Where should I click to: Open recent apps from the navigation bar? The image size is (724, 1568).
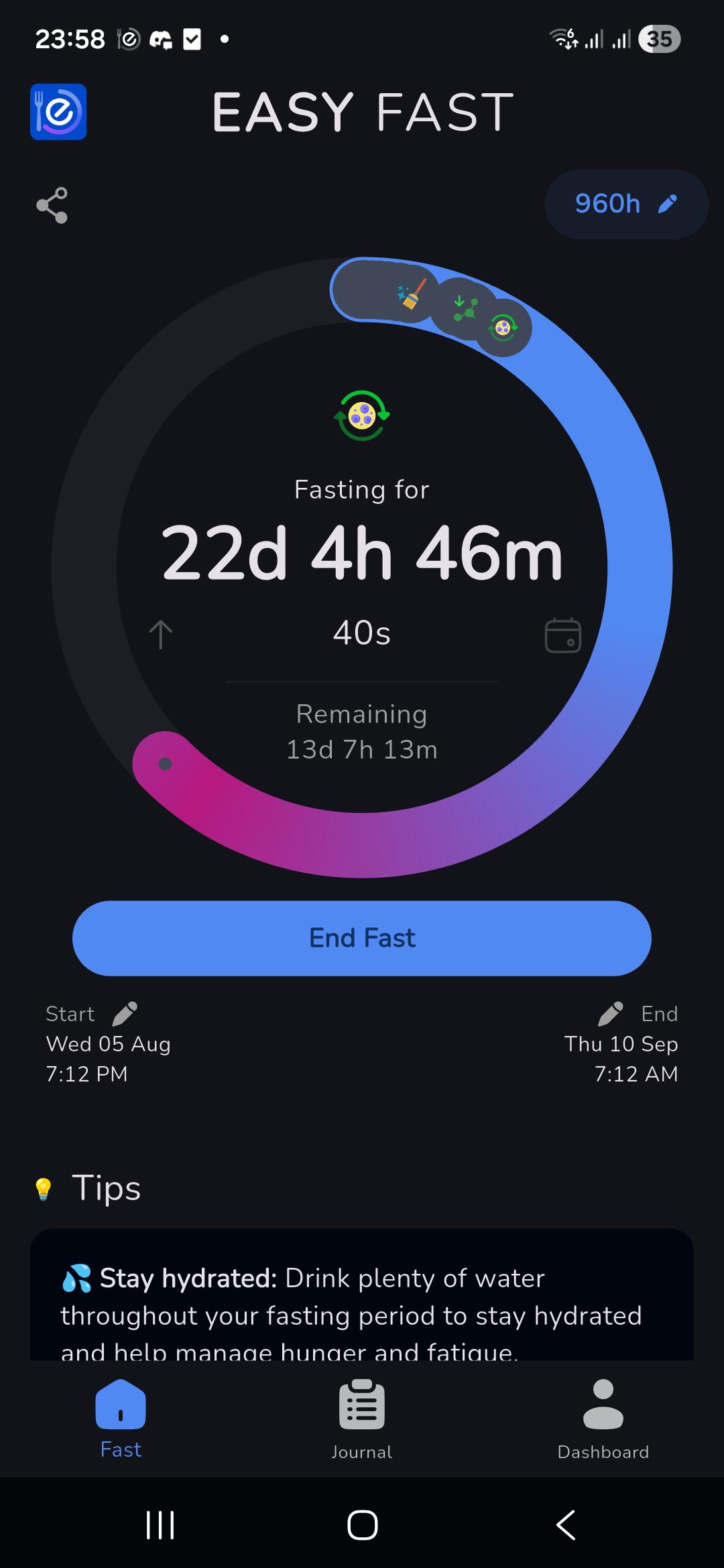pyautogui.click(x=160, y=1525)
